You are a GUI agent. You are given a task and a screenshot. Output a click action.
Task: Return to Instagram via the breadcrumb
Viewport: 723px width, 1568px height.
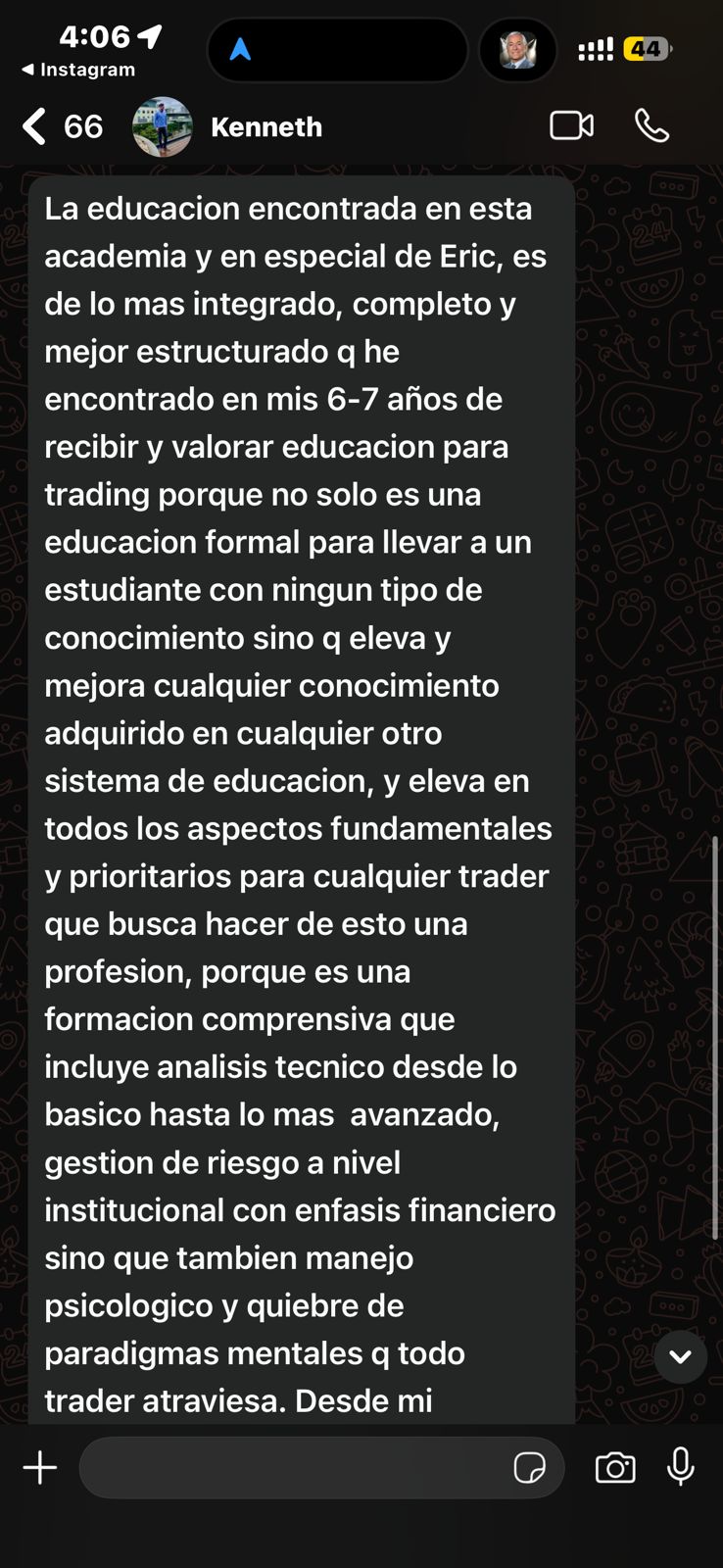point(78,70)
